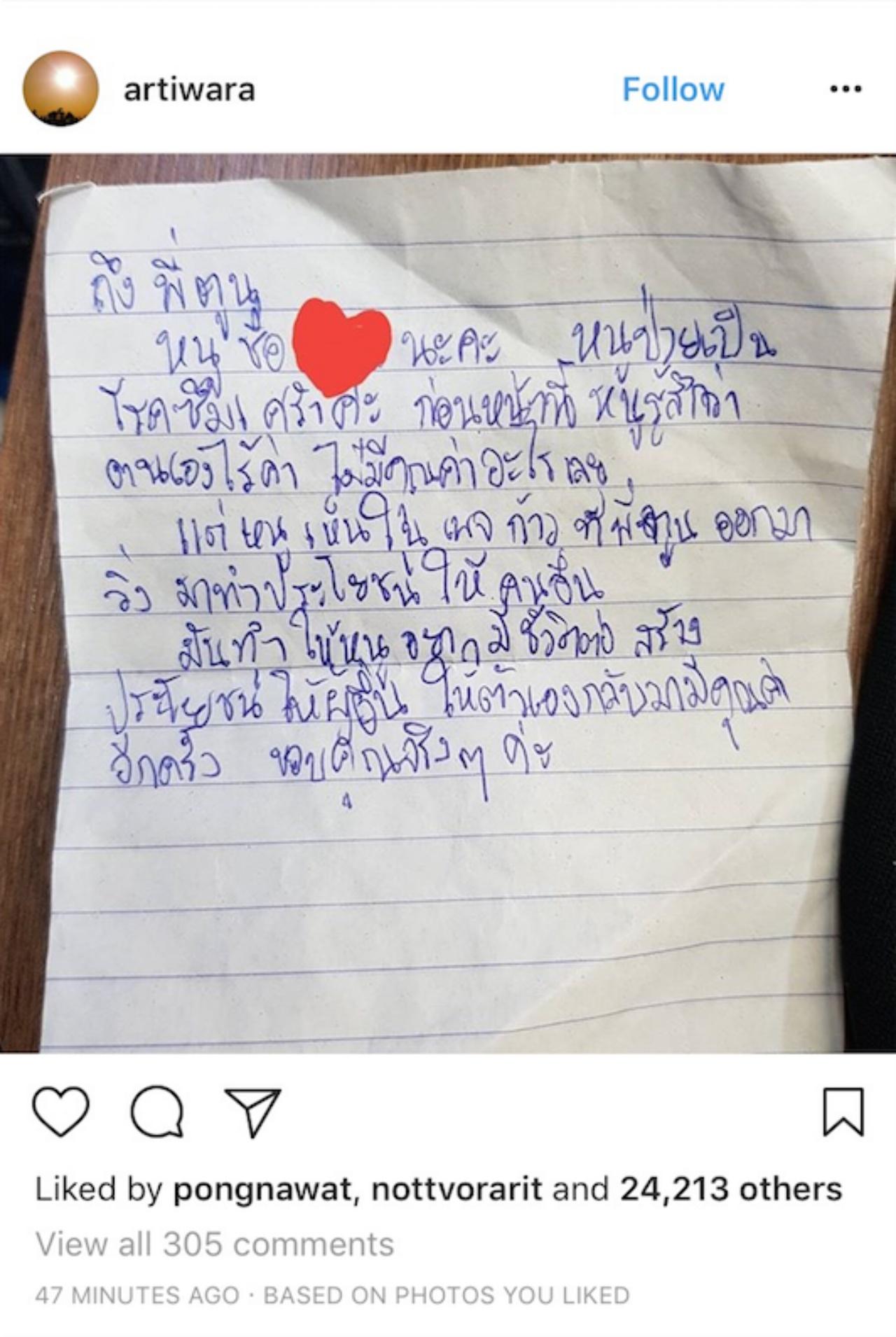Open the artiwara username link
896x1337 pixels.
[189, 90]
